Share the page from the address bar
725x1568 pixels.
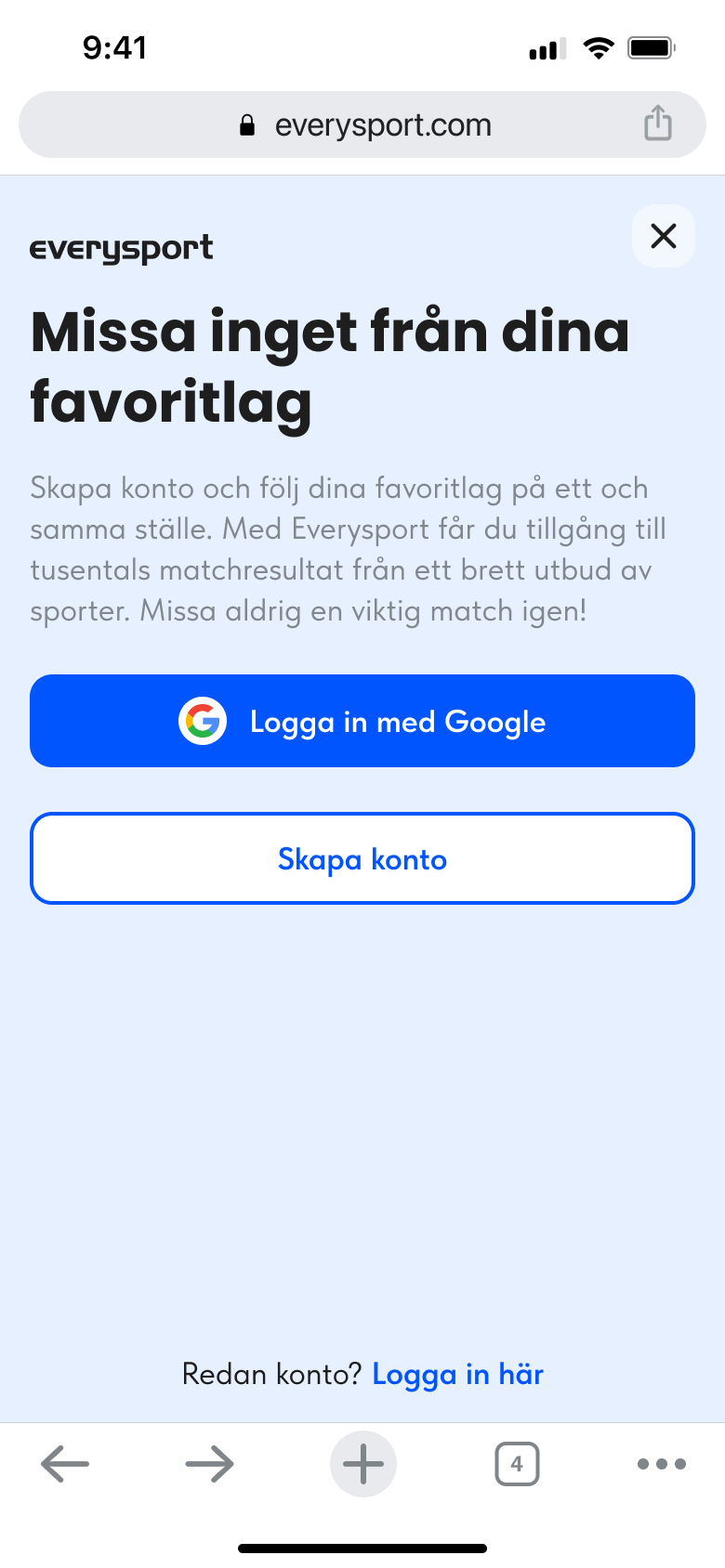coord(658,124)
